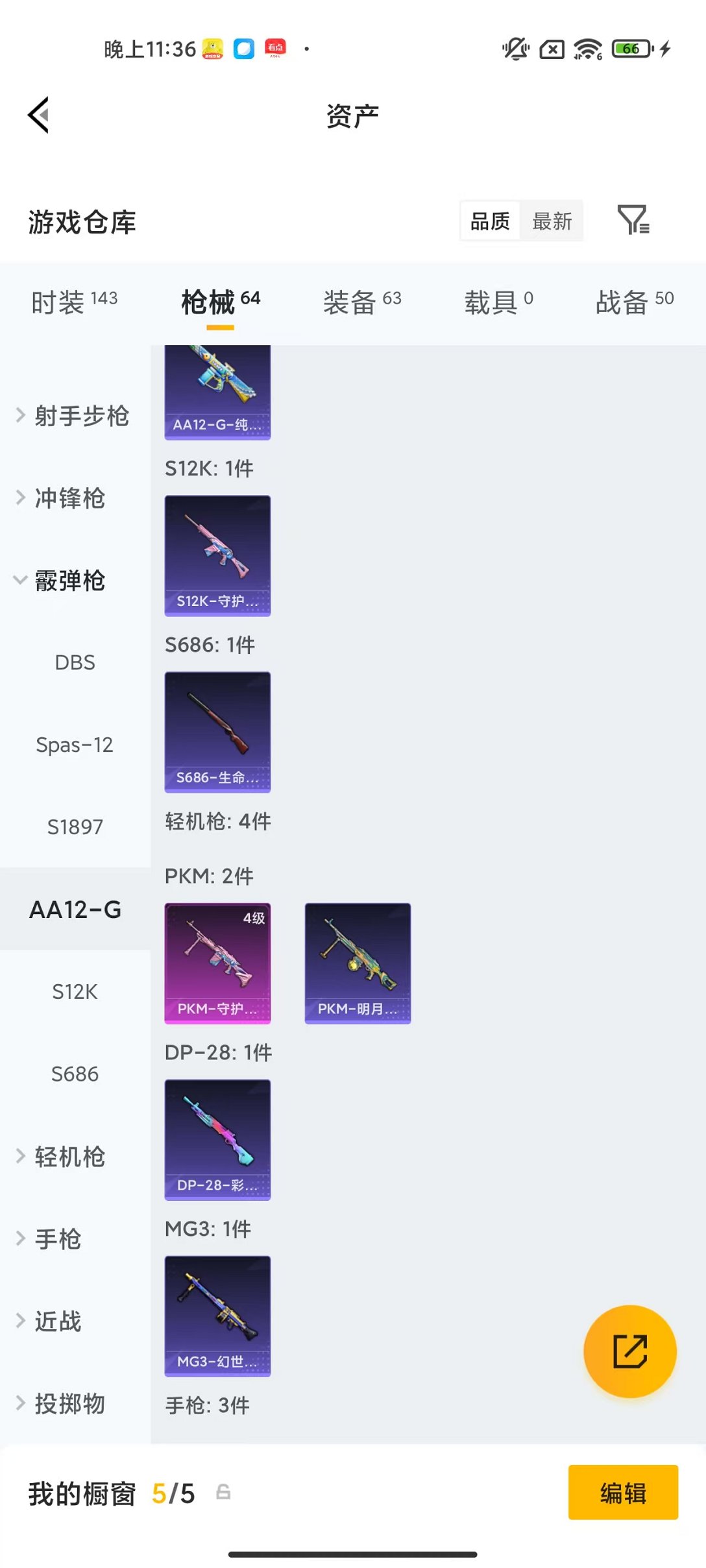The image size is (706, 1568).
Task: Switch sorting to 最新
Action: 552,221
